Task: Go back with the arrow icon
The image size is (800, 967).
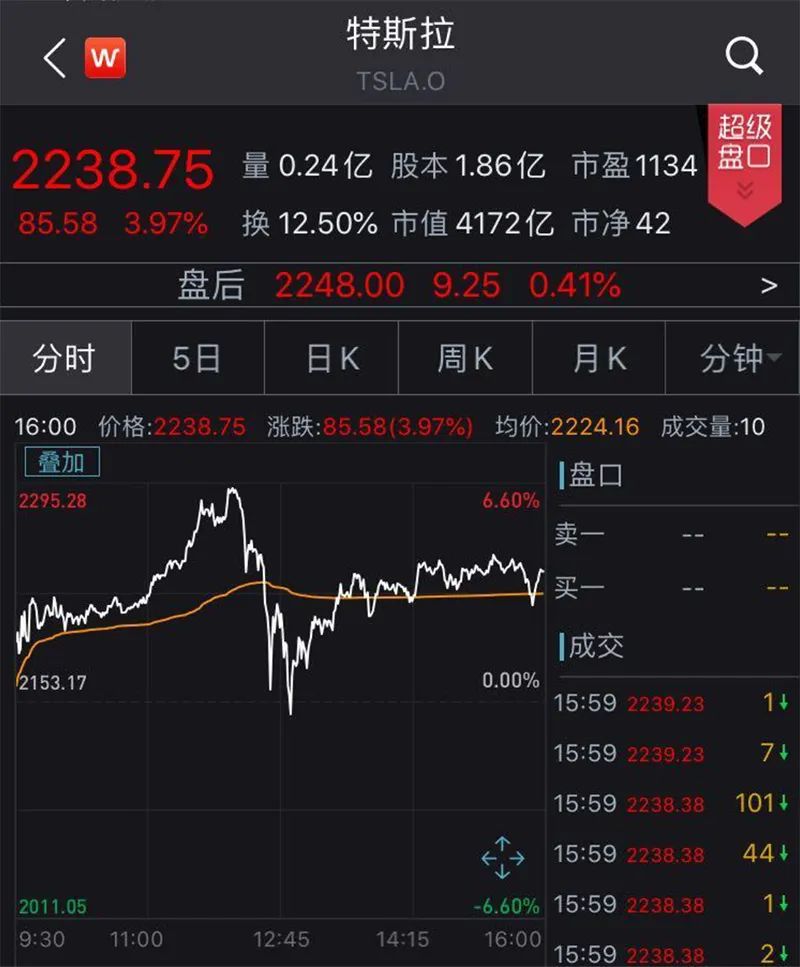Action: (x=54, y=59)
